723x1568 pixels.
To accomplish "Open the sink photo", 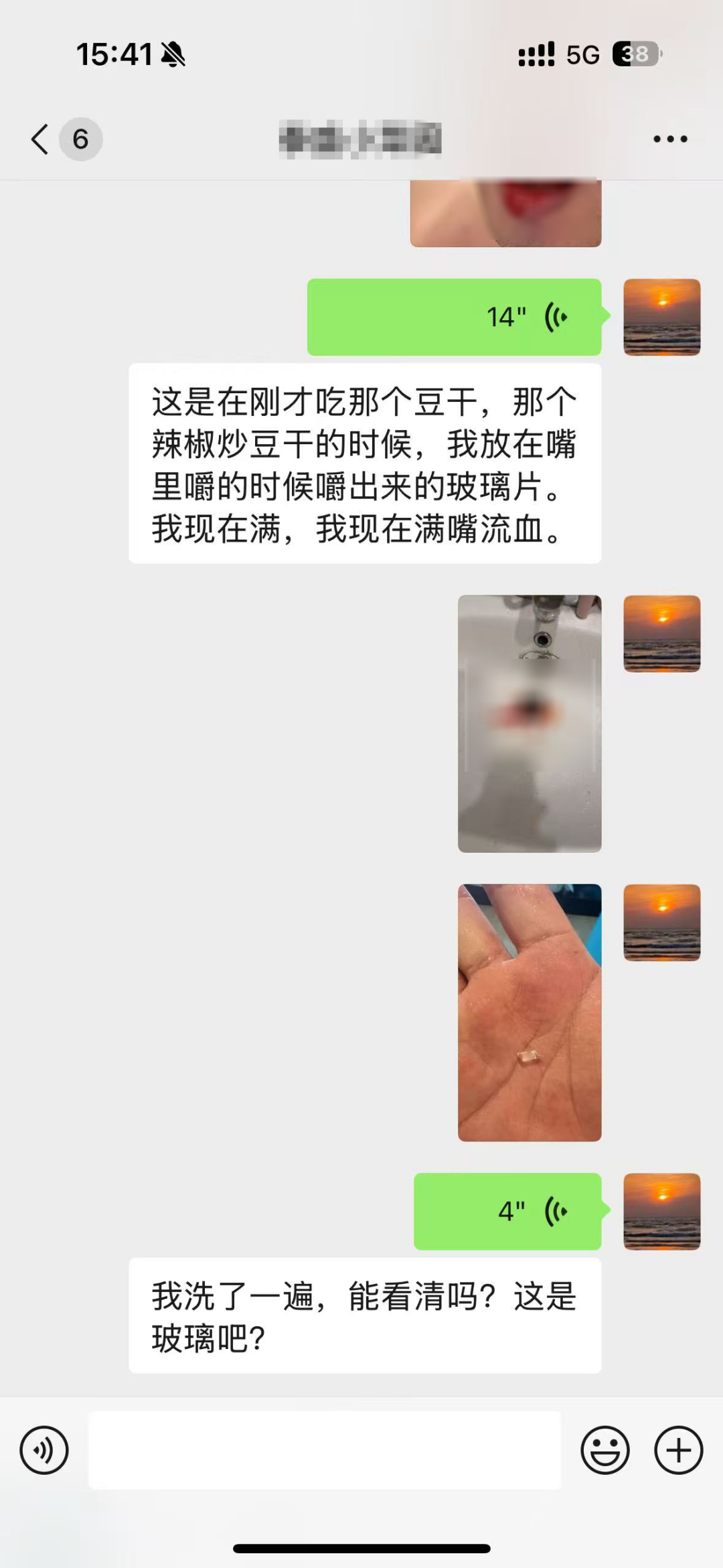I will tap(529, 723).
